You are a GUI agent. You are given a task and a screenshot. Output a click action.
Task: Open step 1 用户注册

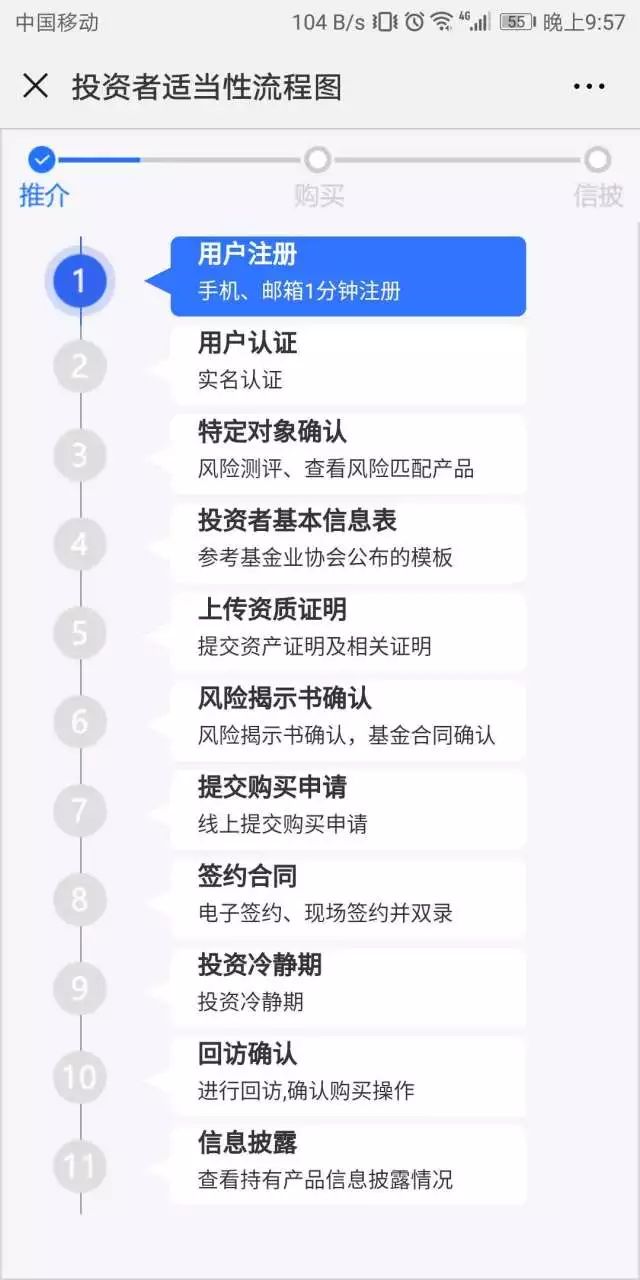click(x=347, y=276)
